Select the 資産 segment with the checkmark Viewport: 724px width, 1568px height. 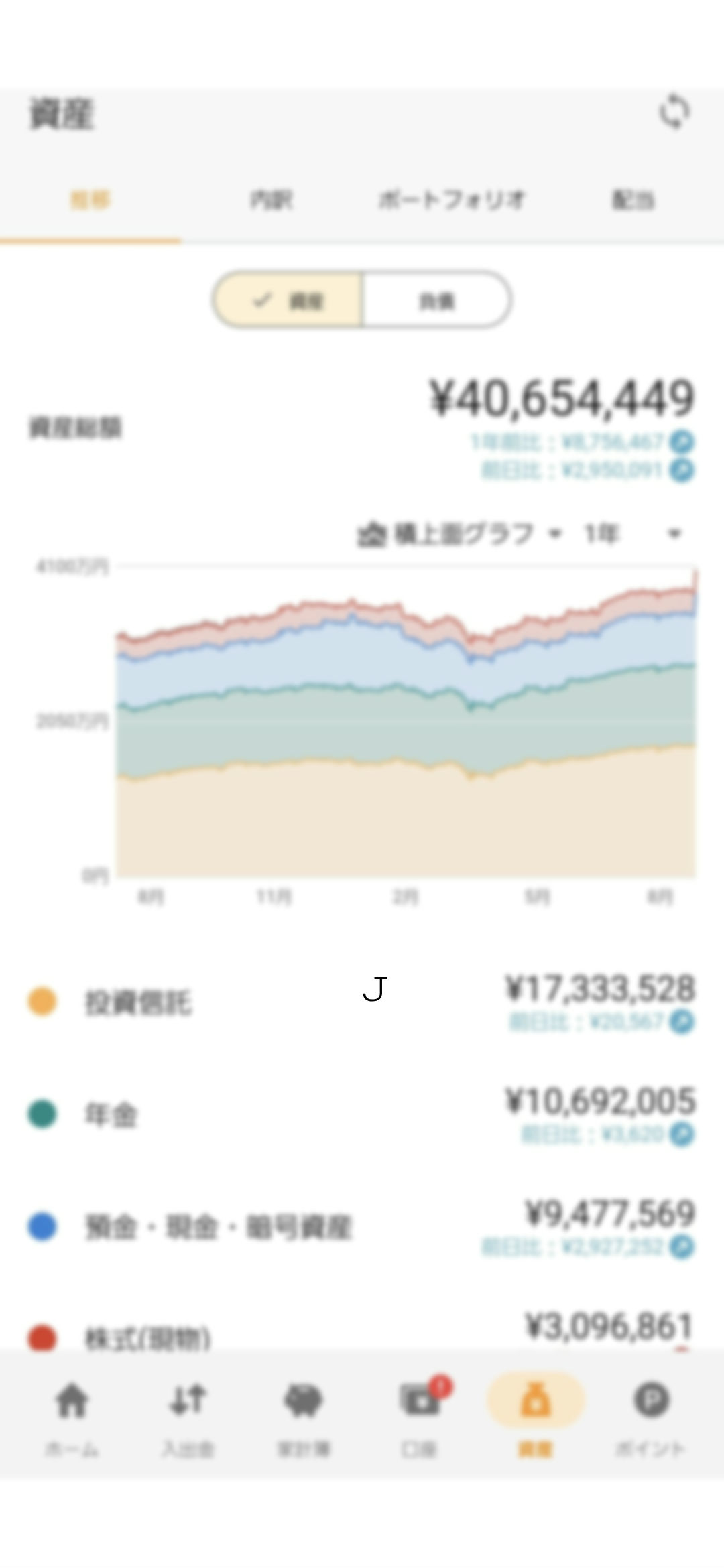pos(288,300)
